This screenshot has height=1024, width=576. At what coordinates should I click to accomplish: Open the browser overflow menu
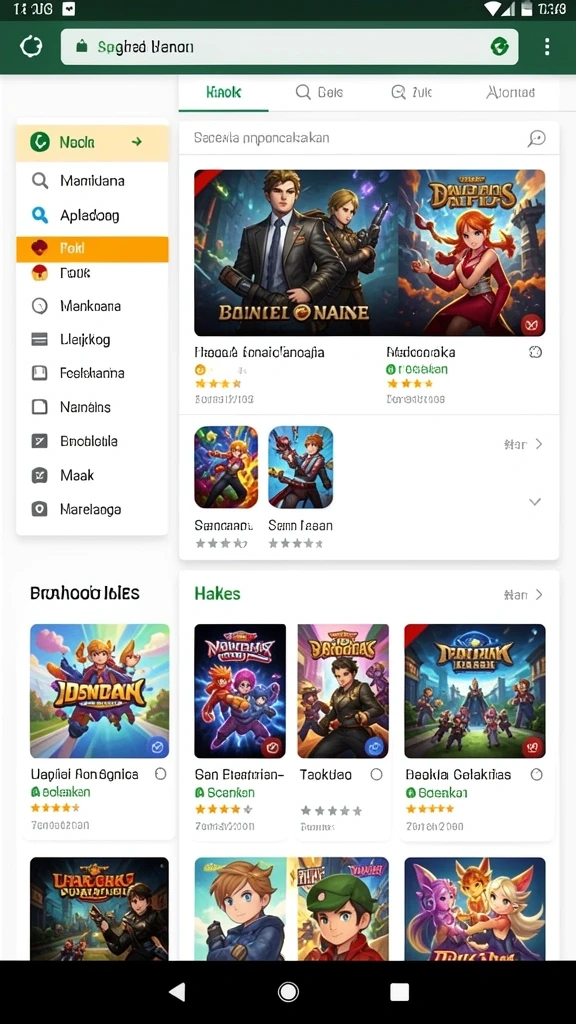tap(547, 46)
